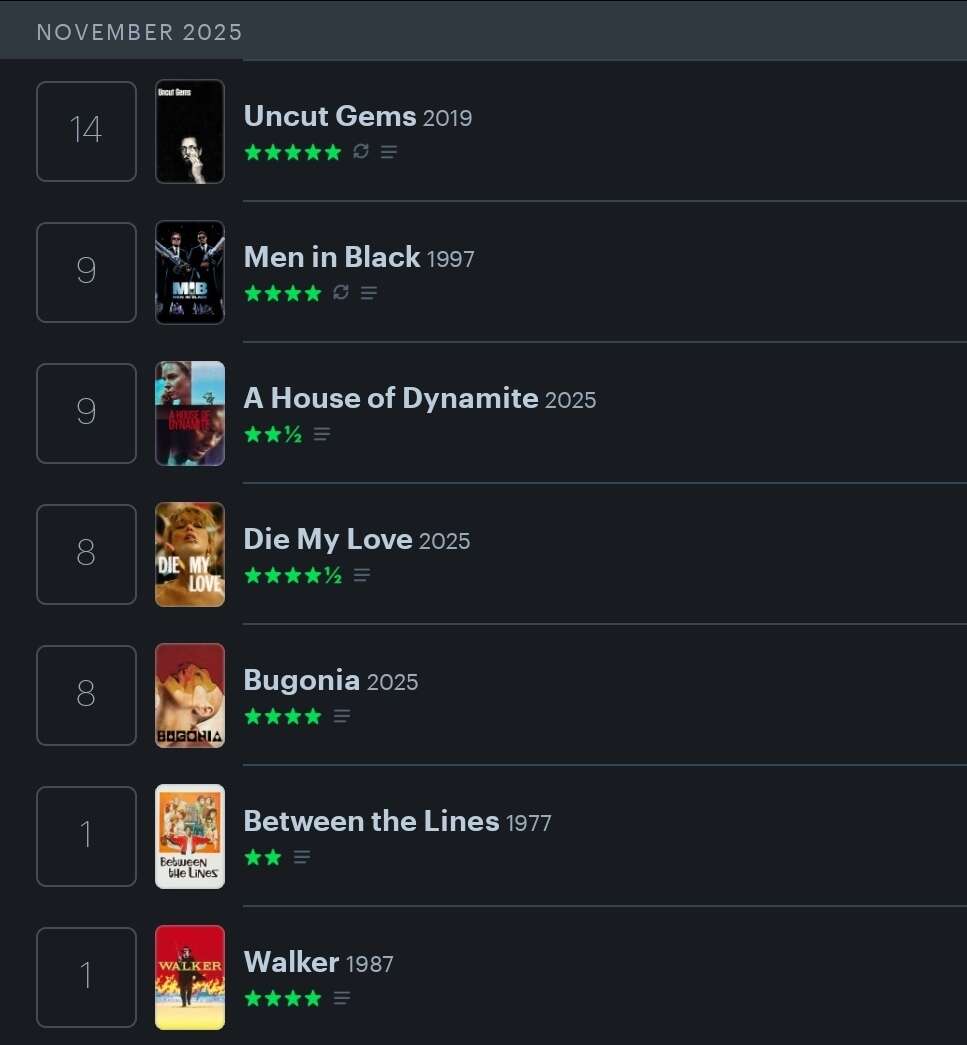Open A House of Dynamite title
The image size is (967, 1045).
(391, 399)
